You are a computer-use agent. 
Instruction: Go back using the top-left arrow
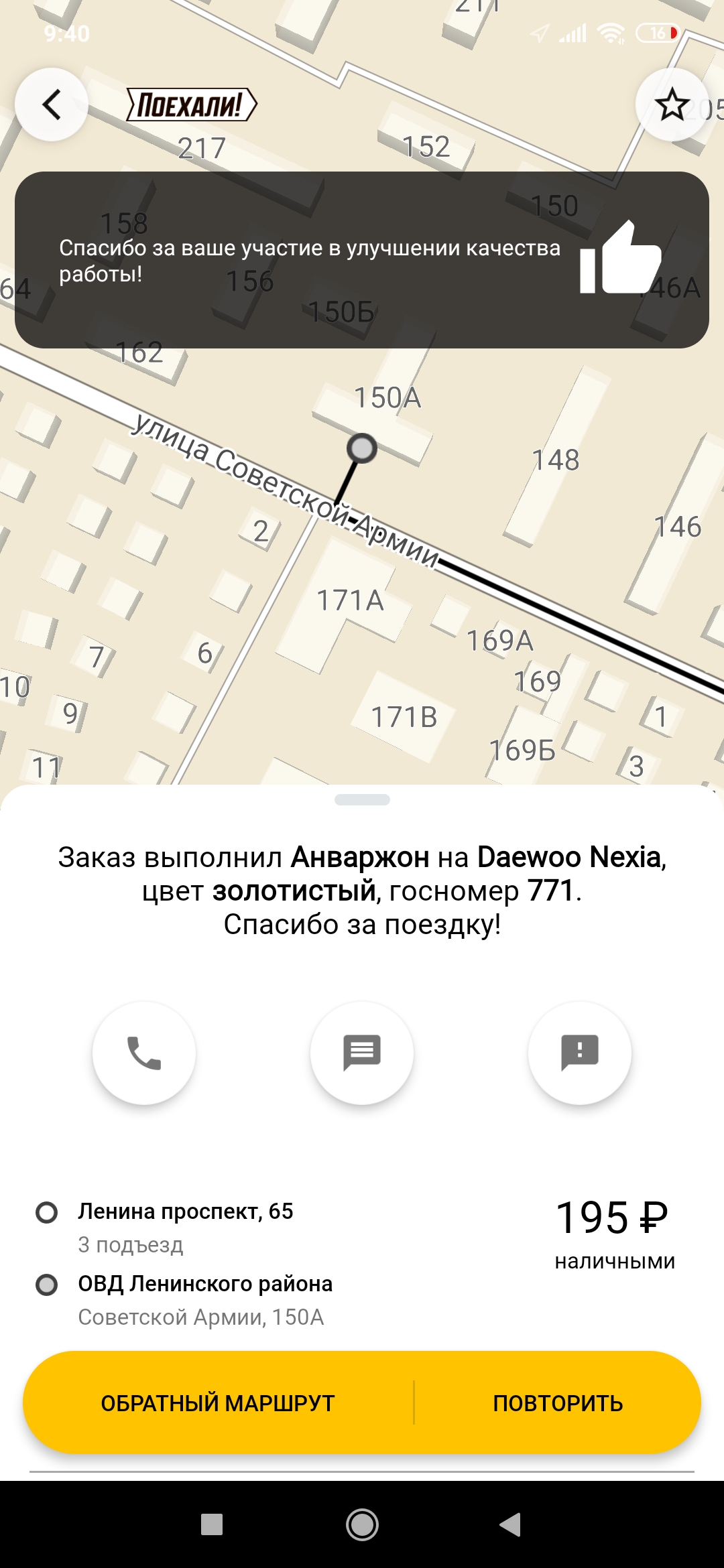pyautogui.click(x=52, y=105)
